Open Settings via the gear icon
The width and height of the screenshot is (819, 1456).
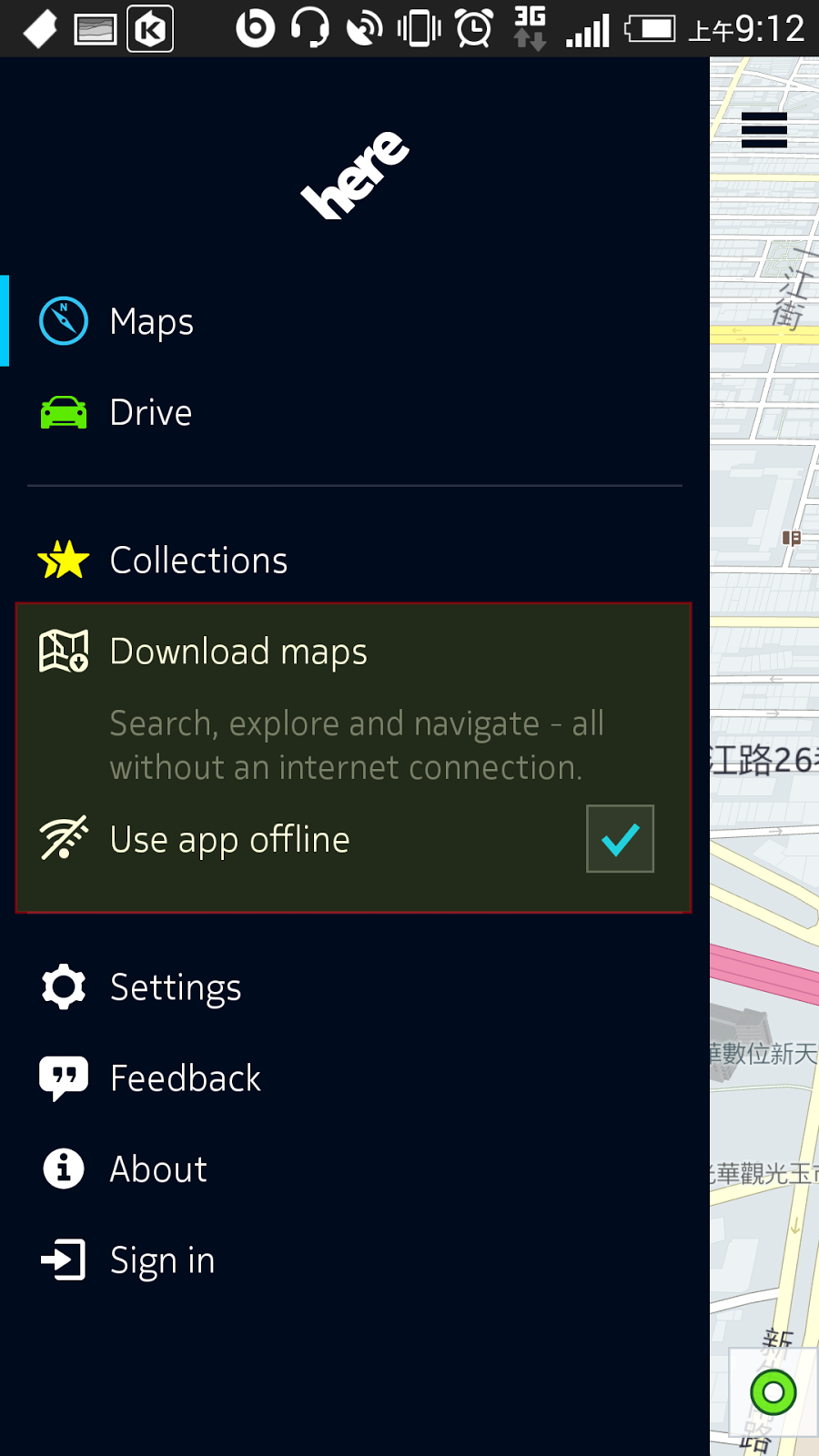click(62, 986)
